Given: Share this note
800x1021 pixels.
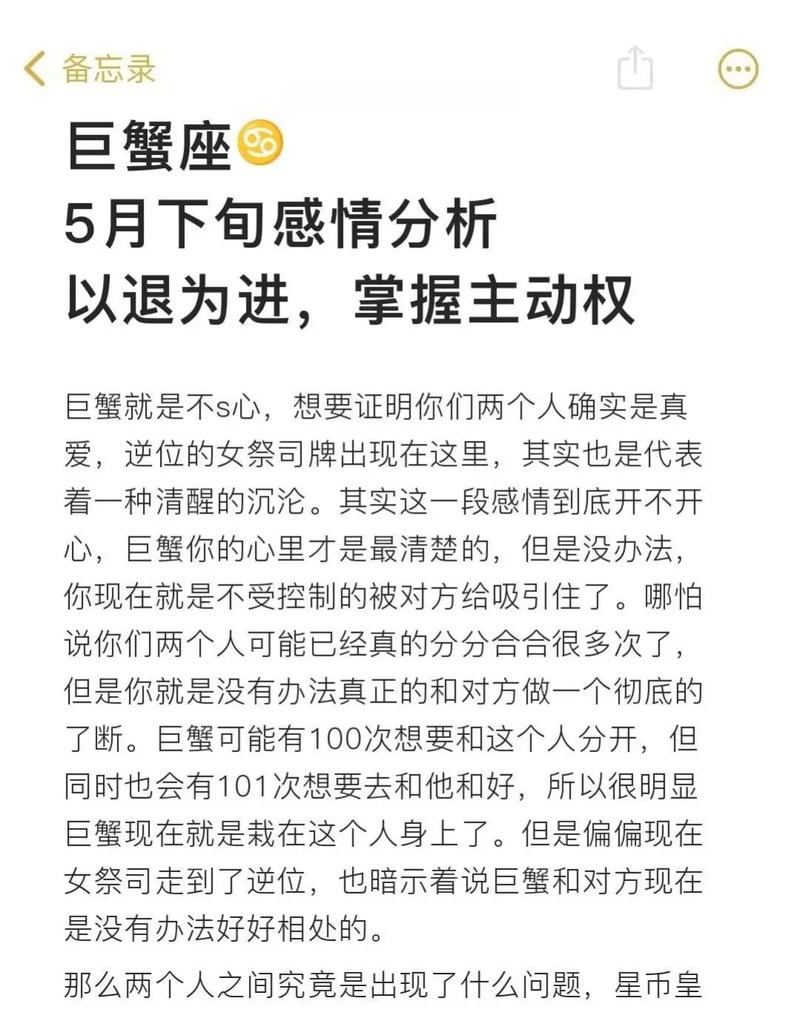Looking at the screenshot, I should pyautogui.click(x=635, y=68).
